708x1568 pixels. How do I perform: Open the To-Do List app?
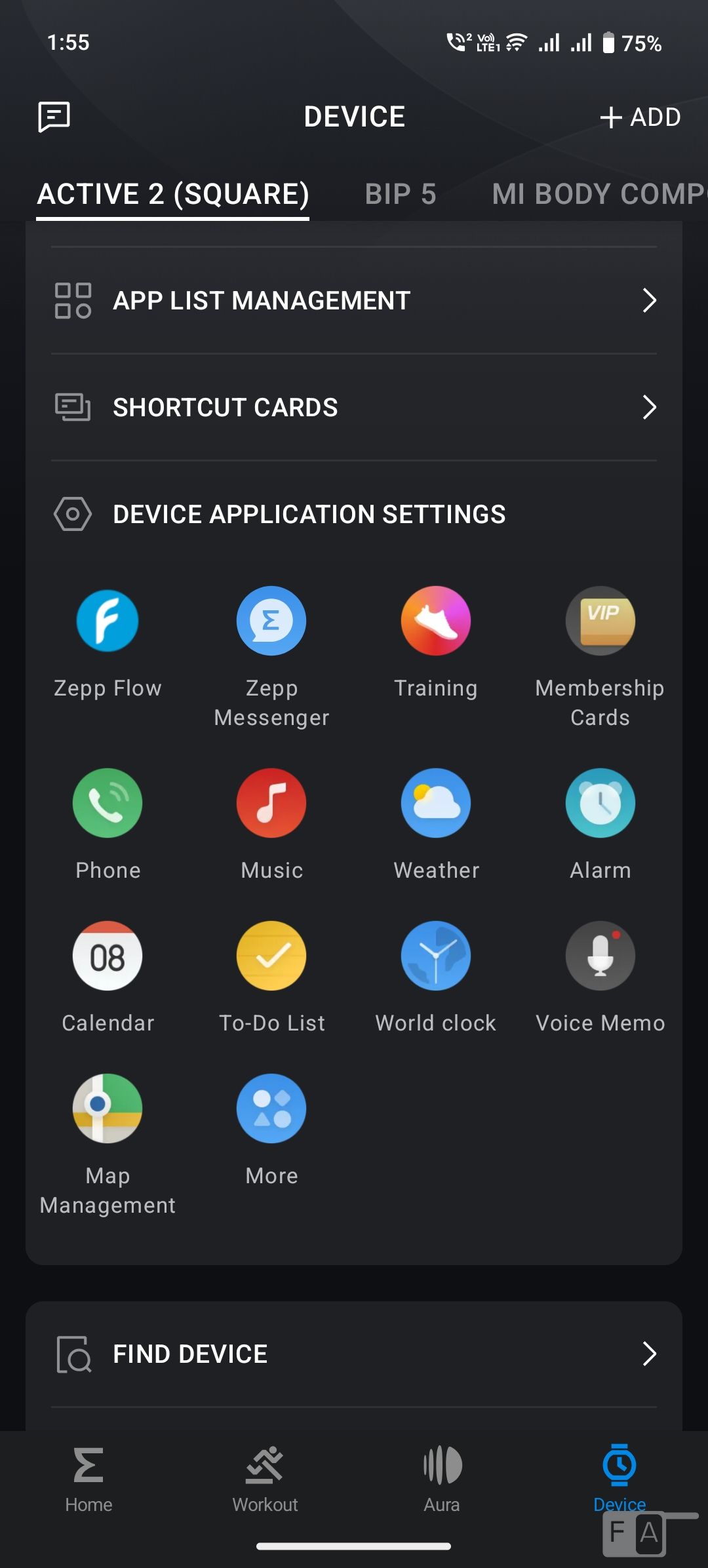271,956
